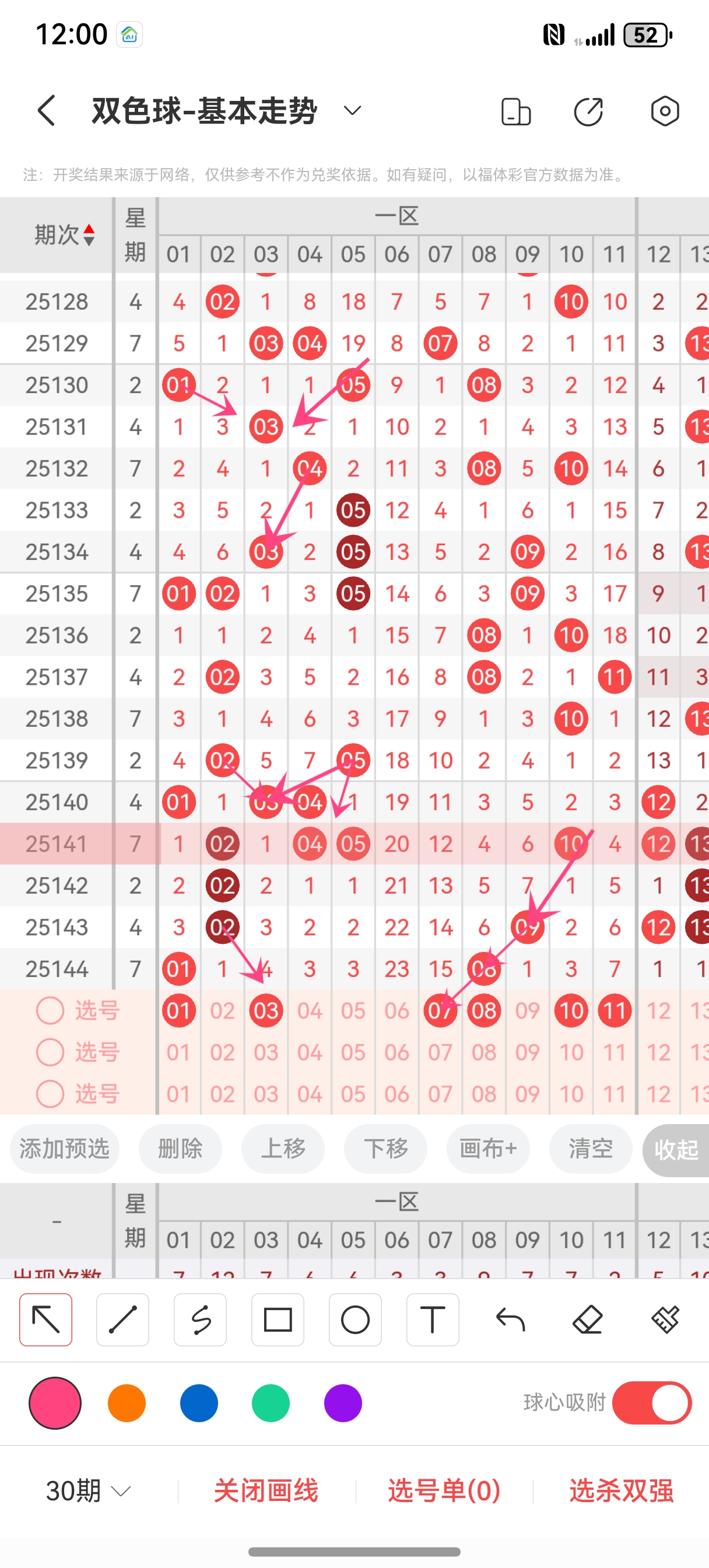Enlarge the canvas with 画布+
This screenshot has height=1568, width=709.
click(x=488, y=1149)
